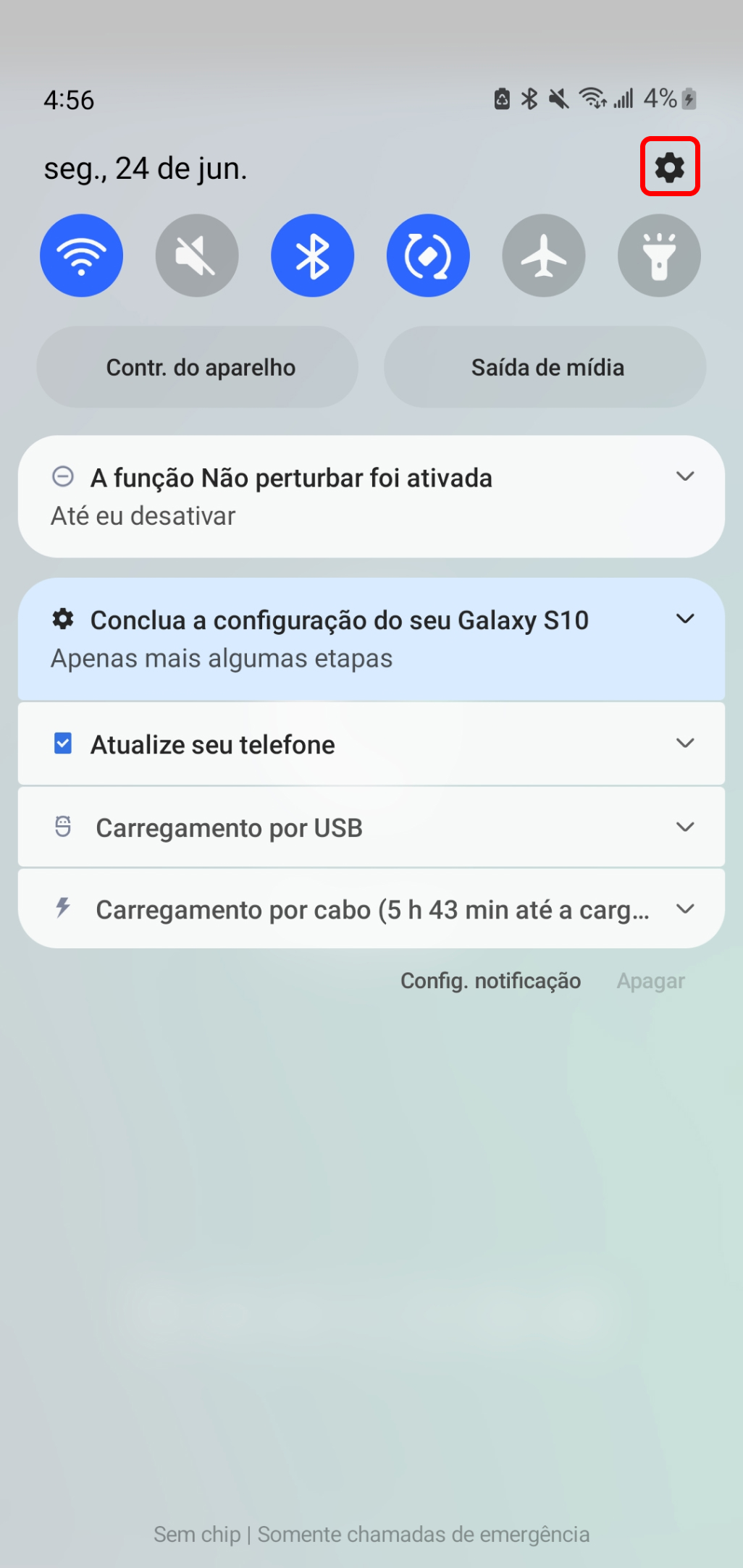Turn off the Wi-Fi quick toggle

tap(82, 256)
